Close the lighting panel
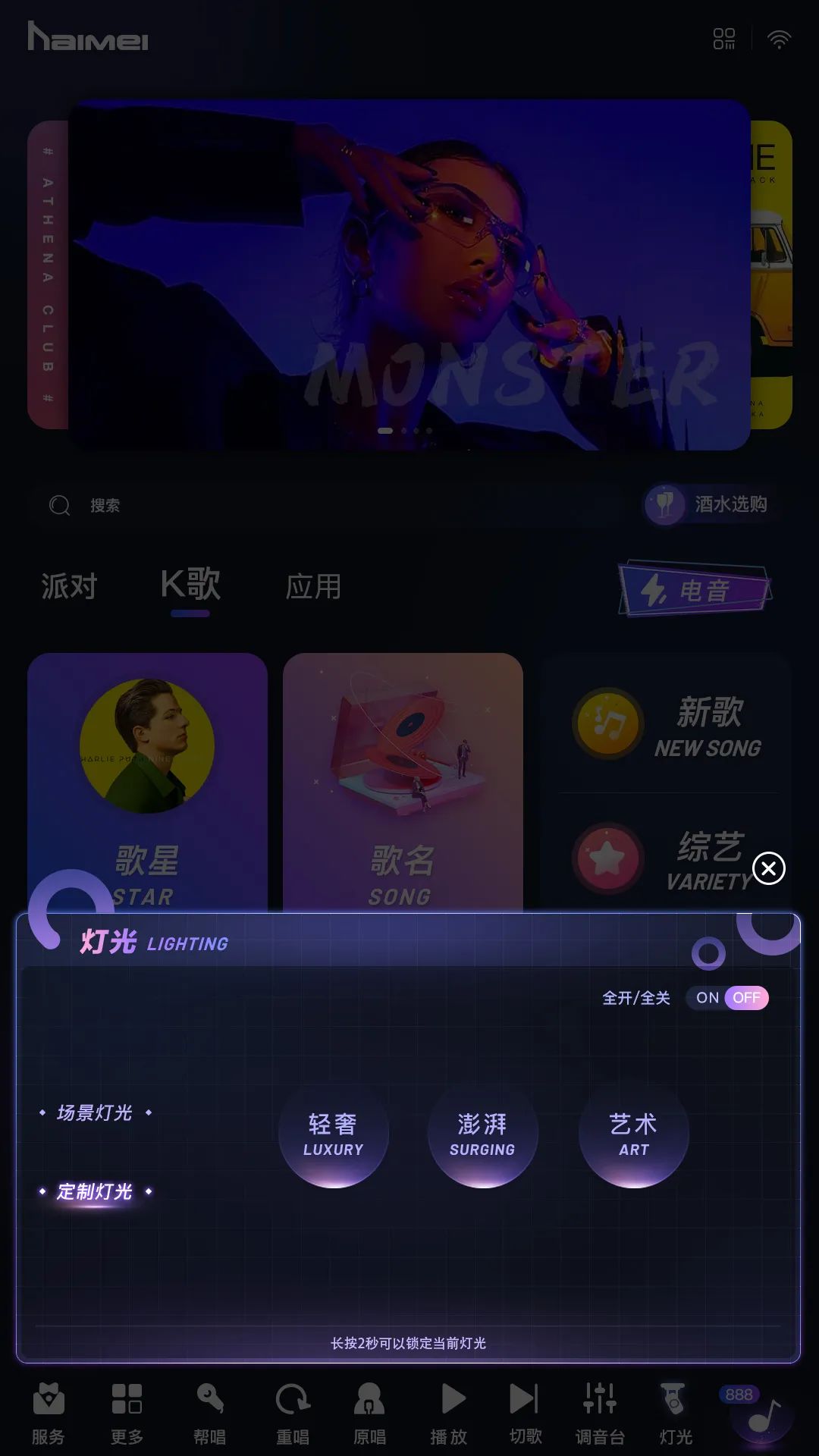The image size is (819, 1456). pyautogui.click(x=768, y=868)
